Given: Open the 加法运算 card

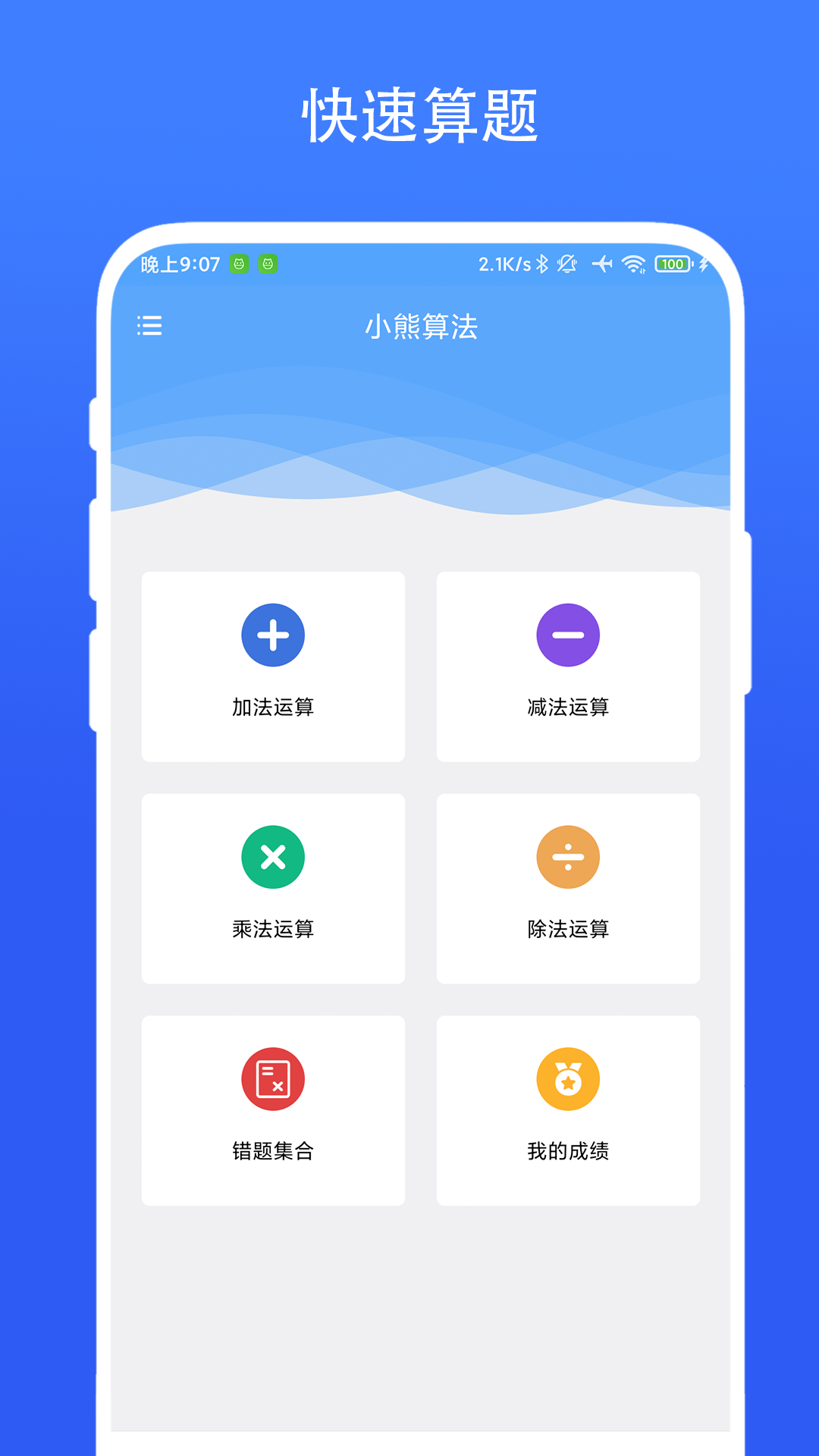Looking at the screenshot, I should pos(273,666).
